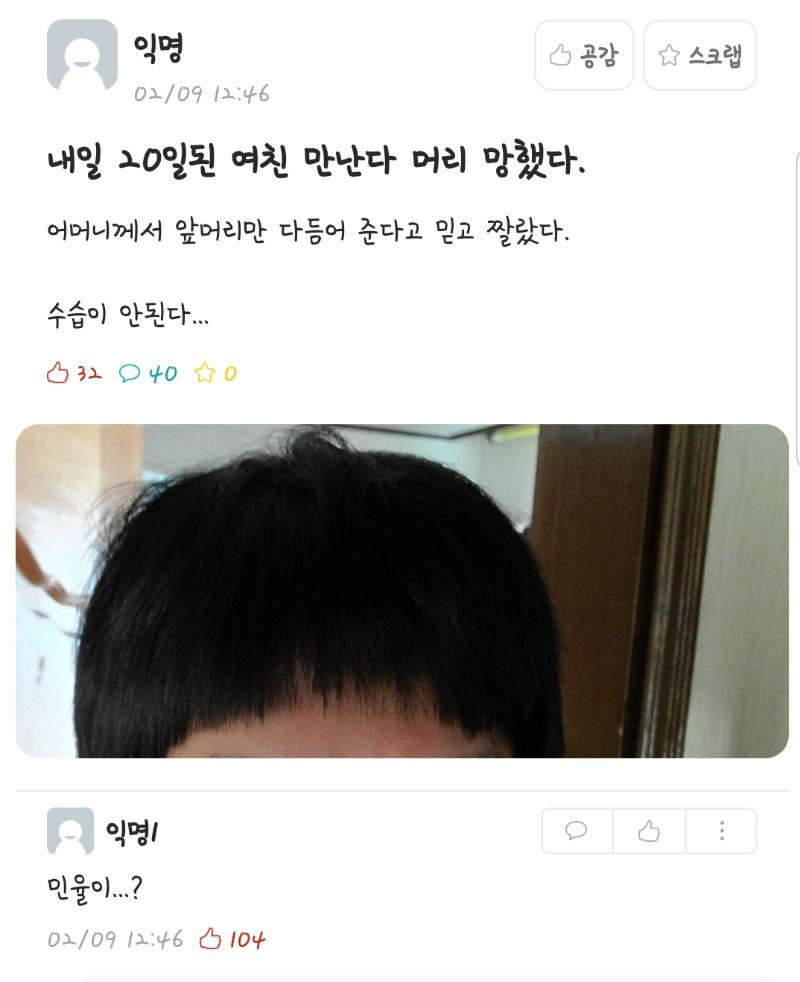
Task: Open the overflow menu on 익명1's comment
Action: click(x=721, y=831)
